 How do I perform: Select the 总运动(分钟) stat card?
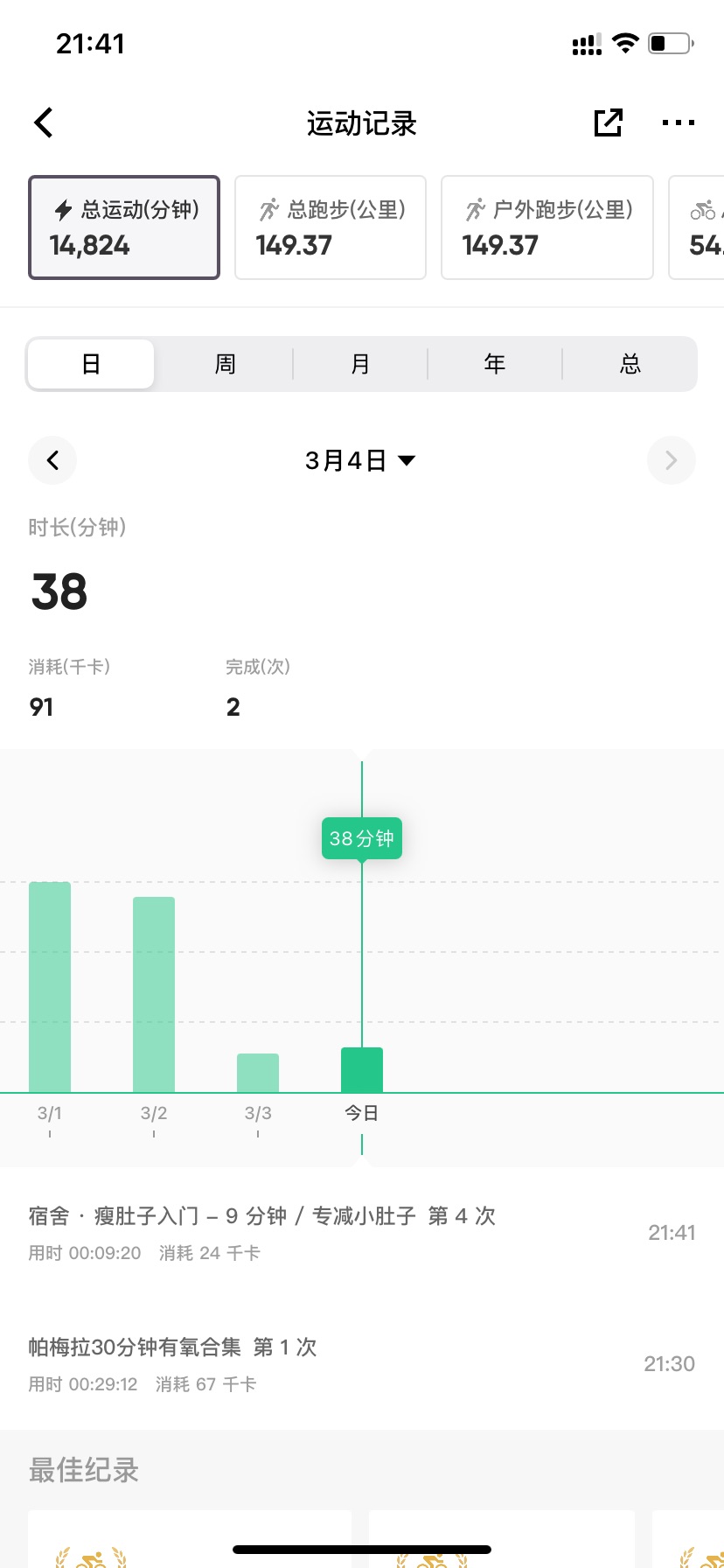(124, 227)
